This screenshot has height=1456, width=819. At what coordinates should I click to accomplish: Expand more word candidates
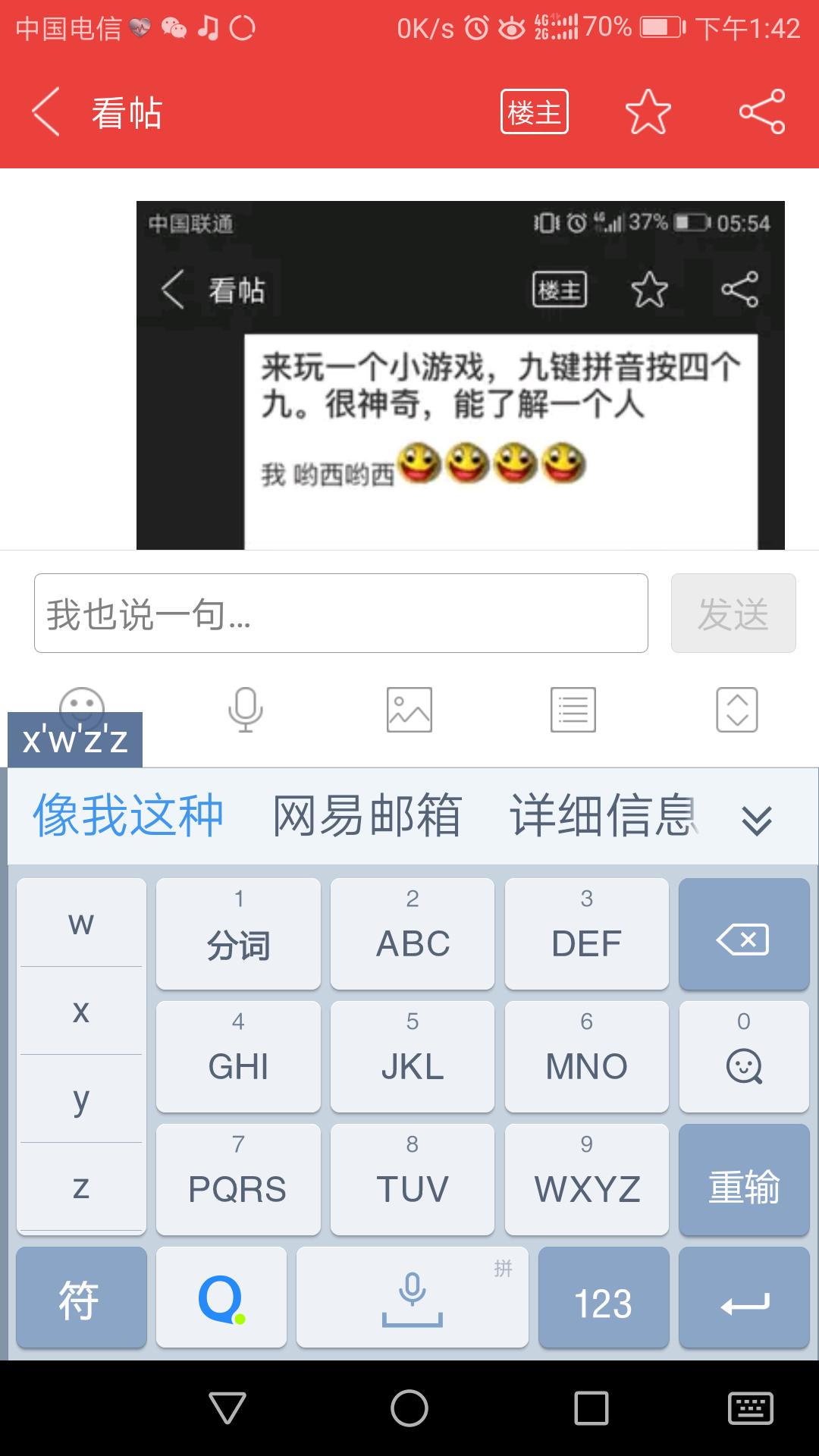[x=756, y=819]
